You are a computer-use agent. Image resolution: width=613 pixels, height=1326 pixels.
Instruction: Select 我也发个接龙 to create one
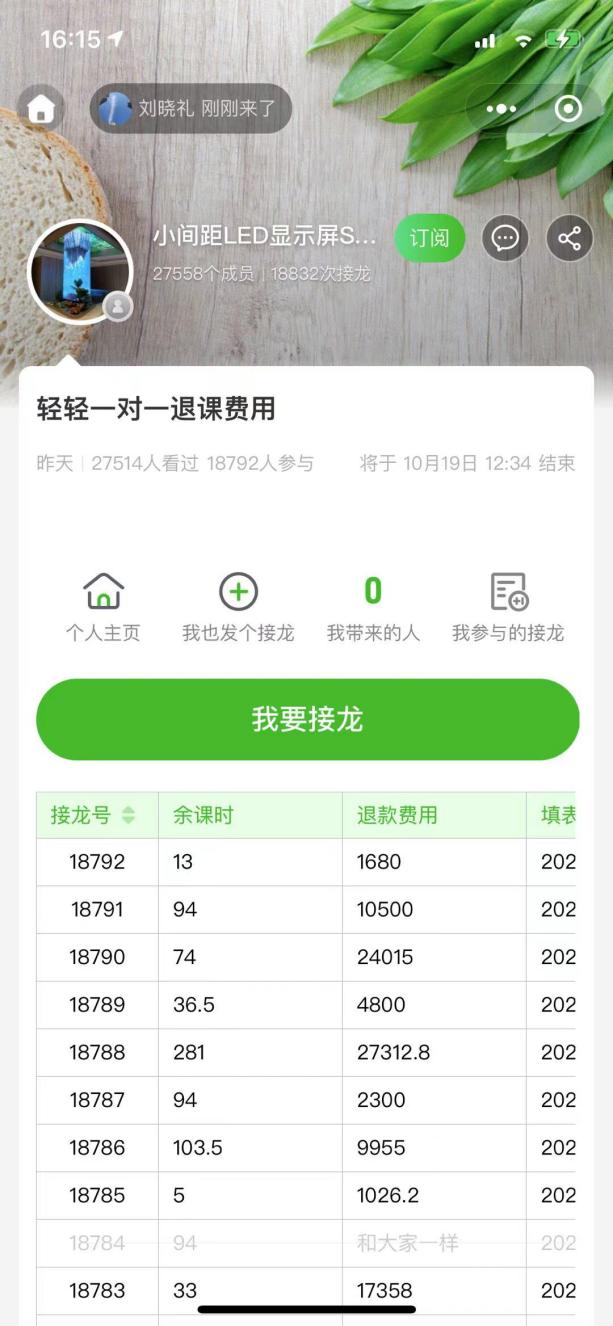point(238,607)
